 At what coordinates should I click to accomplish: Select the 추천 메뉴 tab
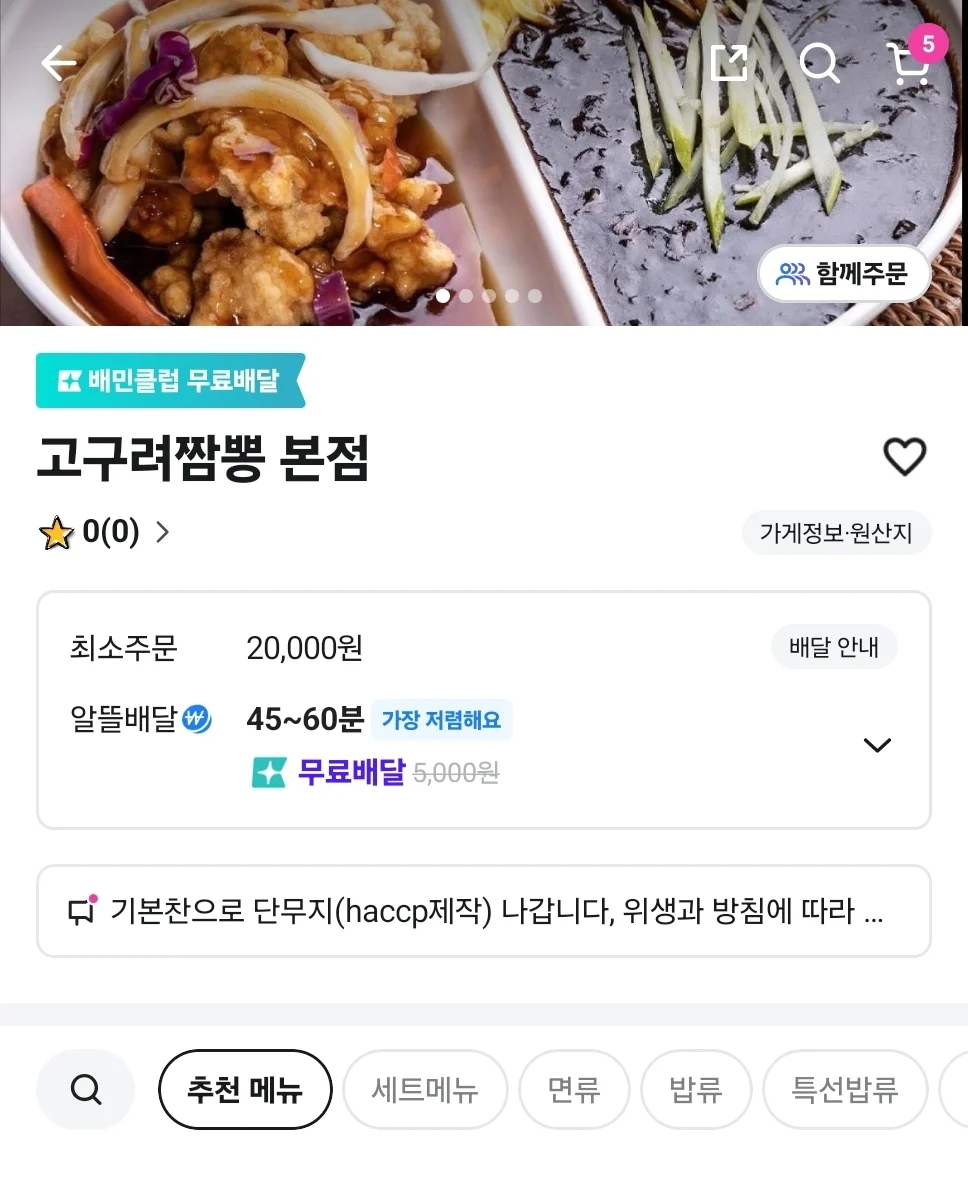245,1089
